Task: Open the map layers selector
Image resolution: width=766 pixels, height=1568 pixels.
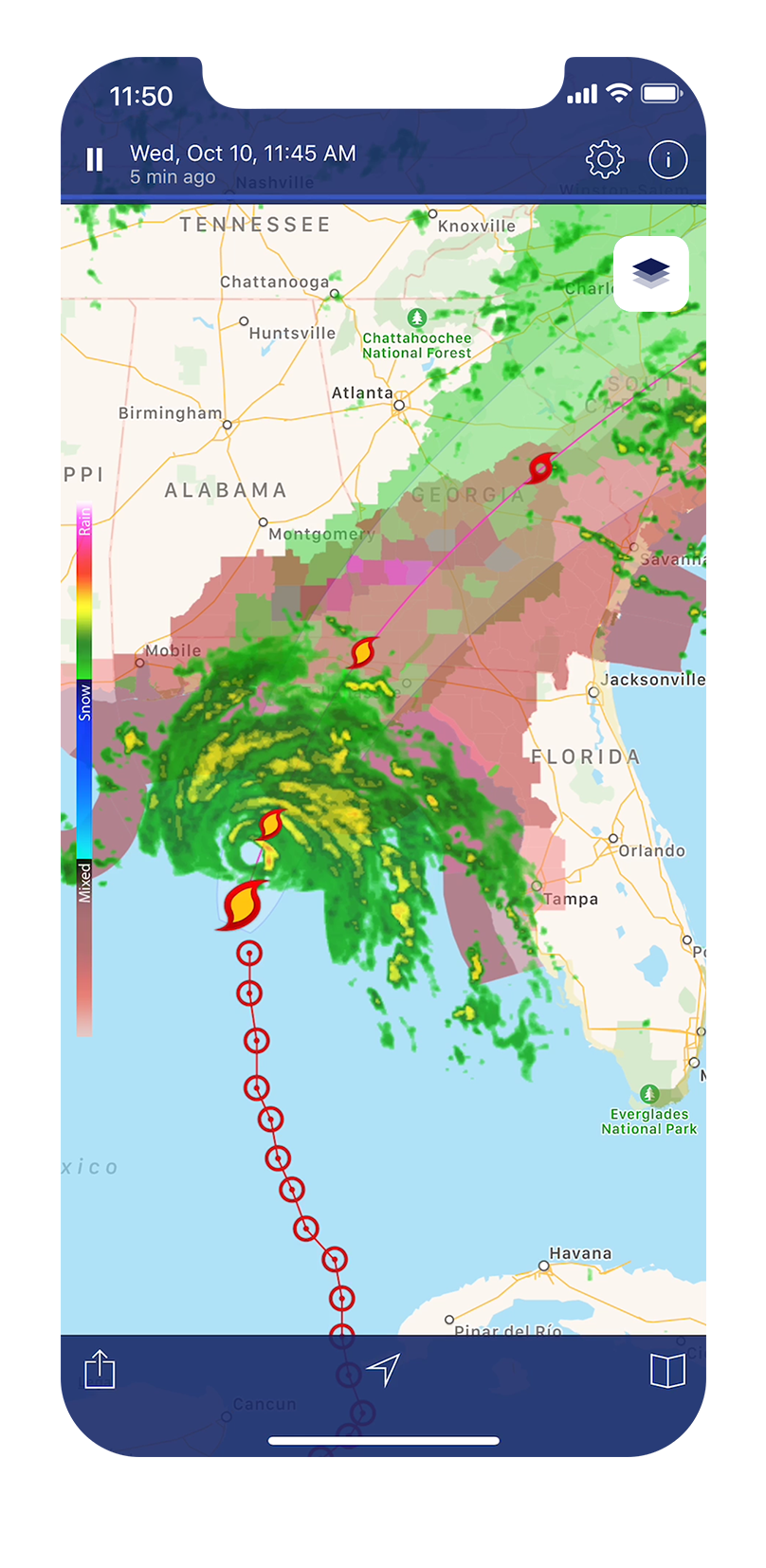Action: coord(651,274)
